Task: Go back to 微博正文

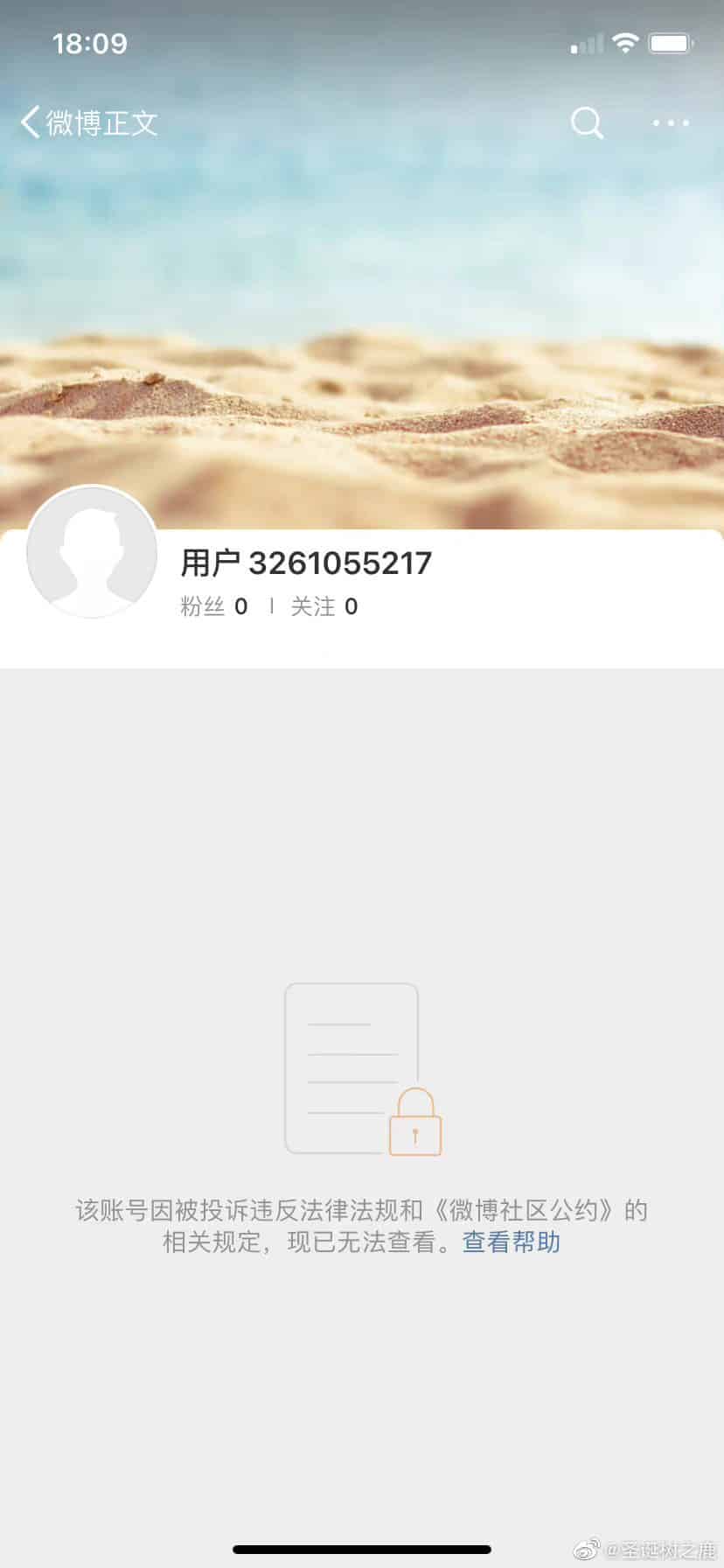Action: (87, 123)
